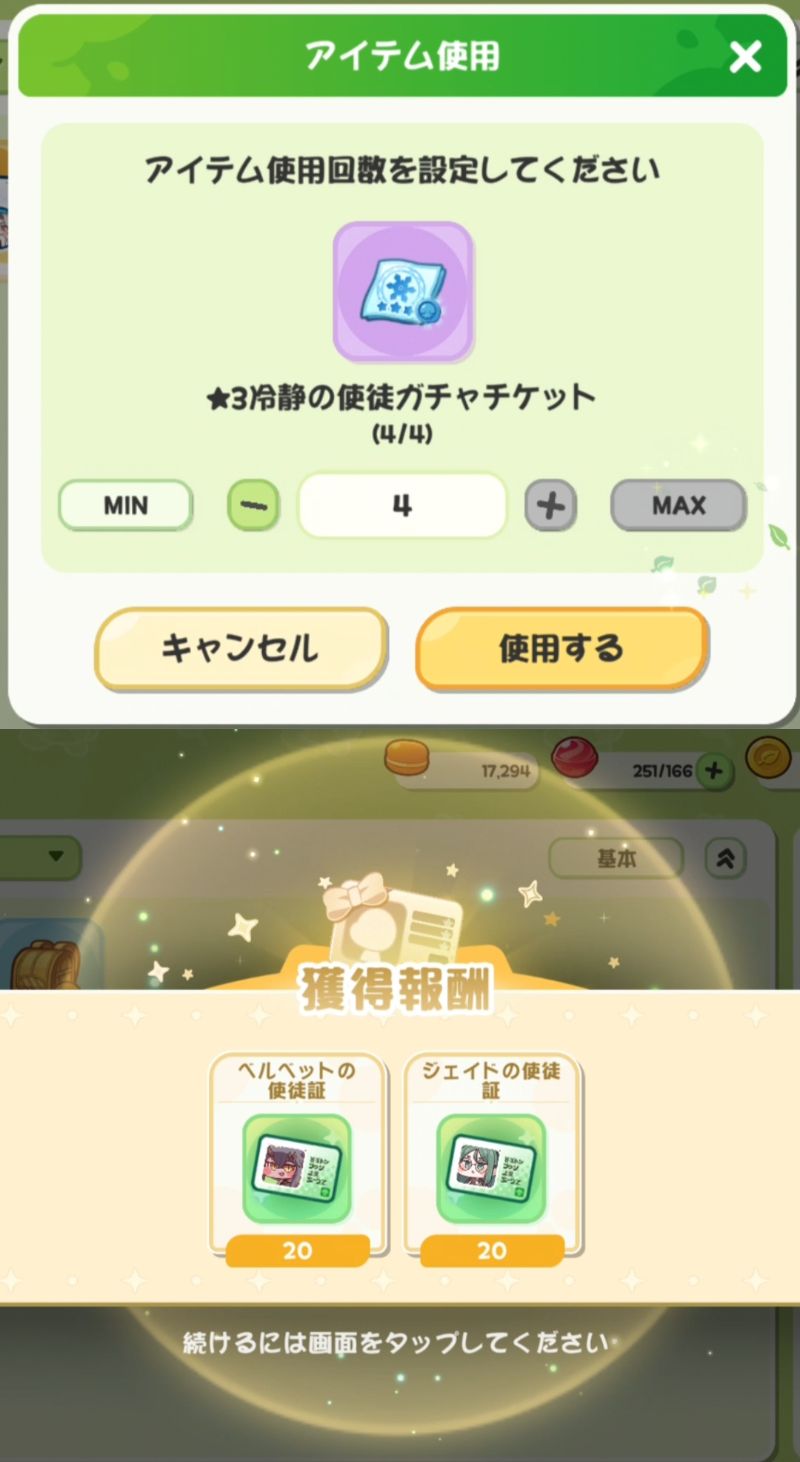The width and height of the screenshot is (800, 1462).
Task: Open the ベルベットの使徒証 reward card
Action: click(297, 1159)
